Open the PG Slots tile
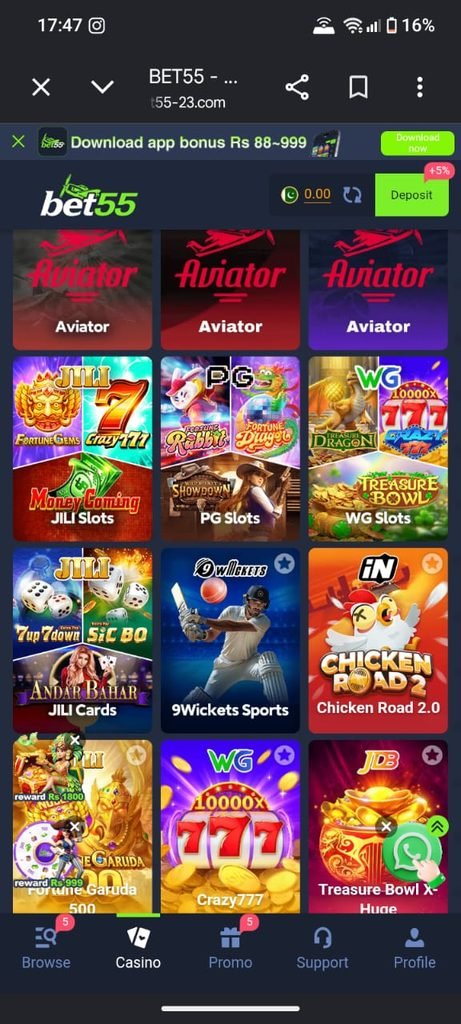The width and height of the screenshot is (461, 1024). (230, 449)
